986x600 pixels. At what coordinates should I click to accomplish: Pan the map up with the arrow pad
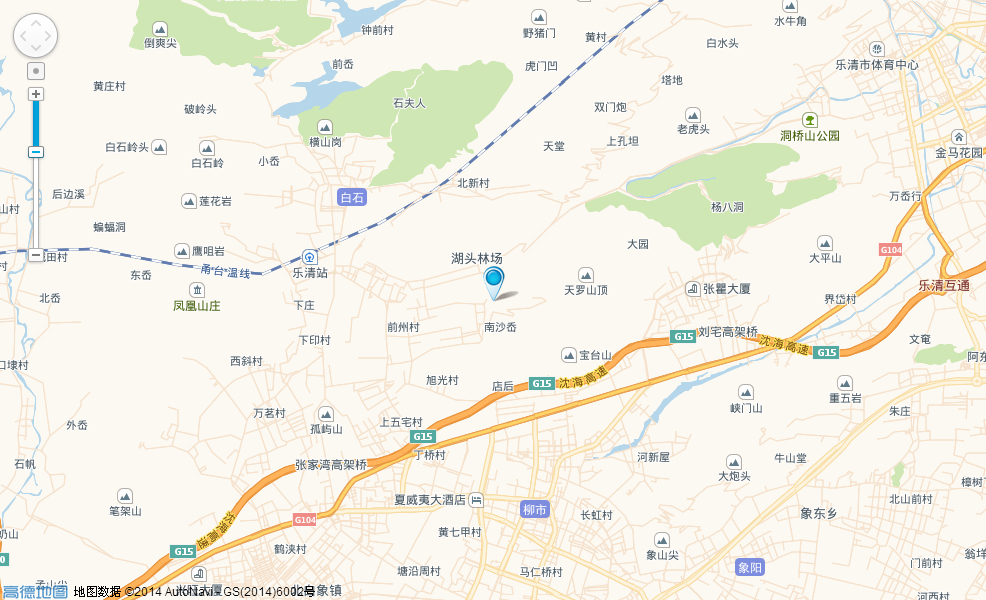point(36,22)
